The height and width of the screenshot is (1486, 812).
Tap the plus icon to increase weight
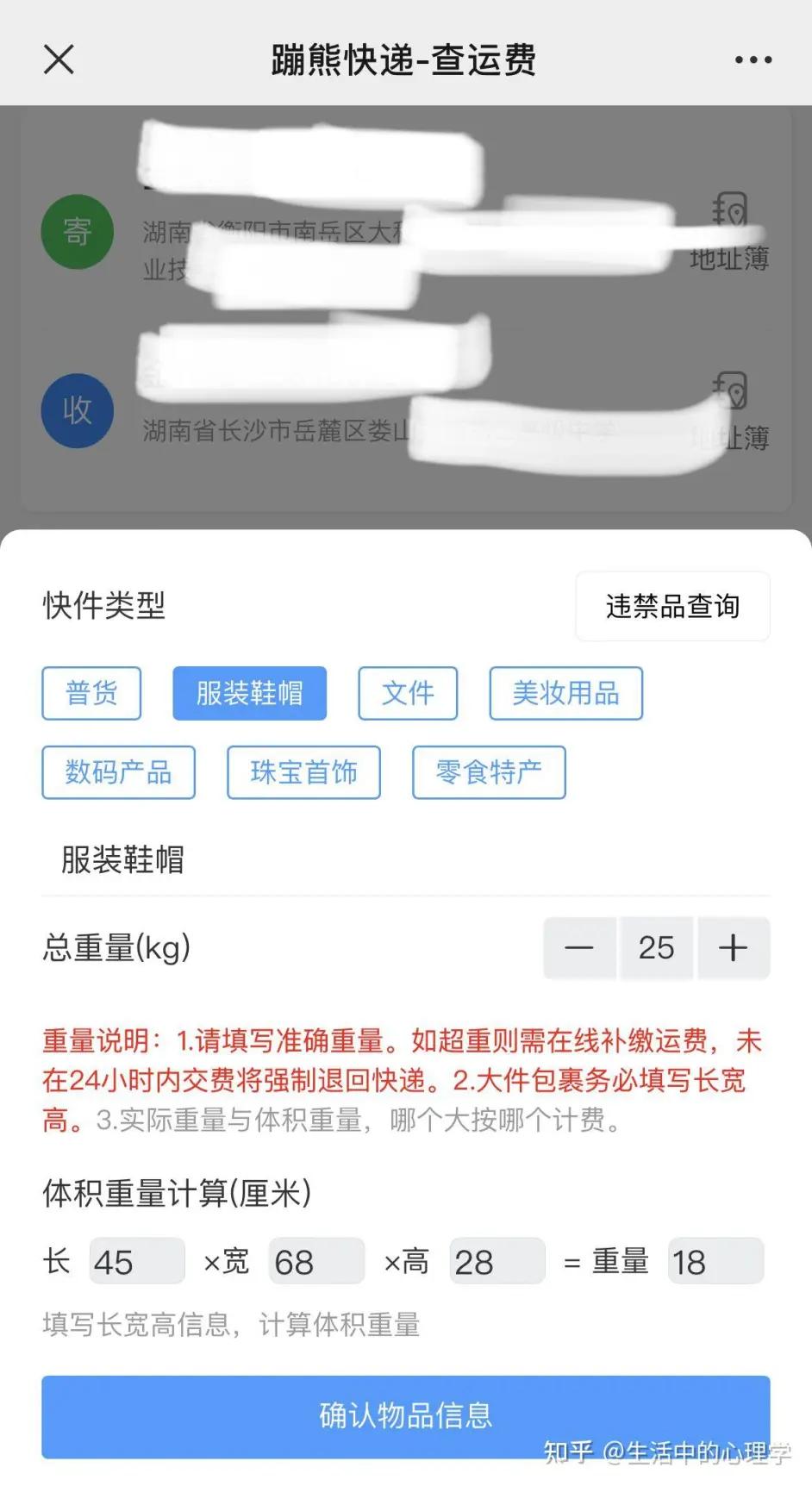[733, 948]
